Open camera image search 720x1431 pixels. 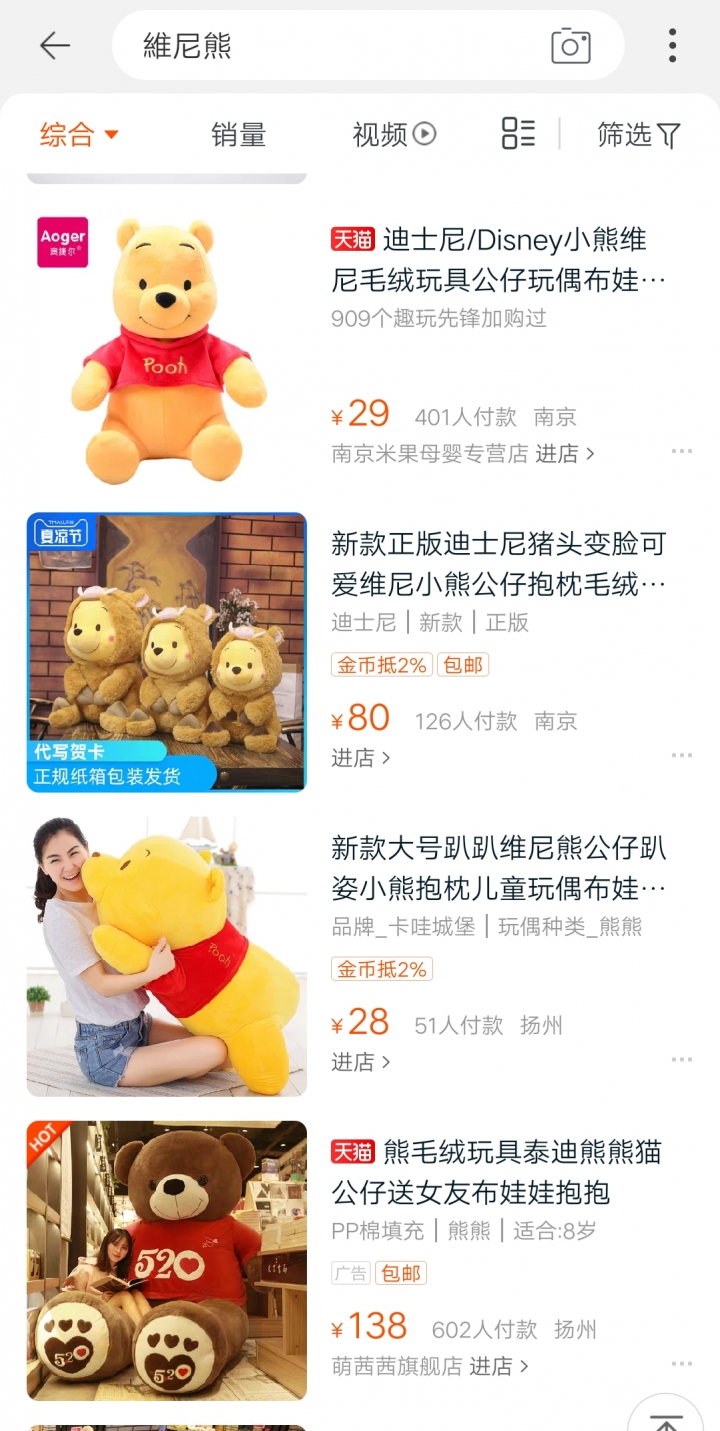coord(571,46)
